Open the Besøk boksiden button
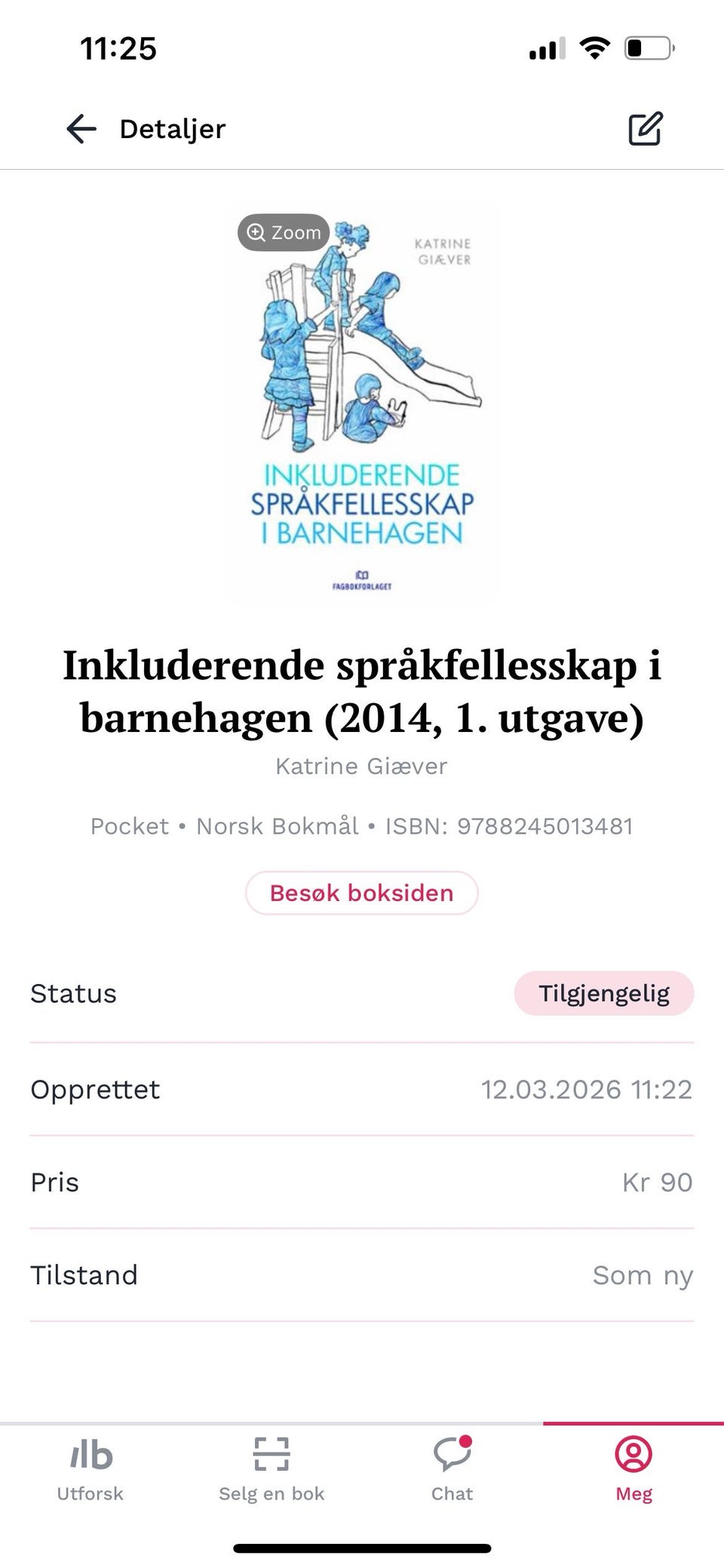Image resolution: width=724 pixels, height=1568 pixels. 361,892
